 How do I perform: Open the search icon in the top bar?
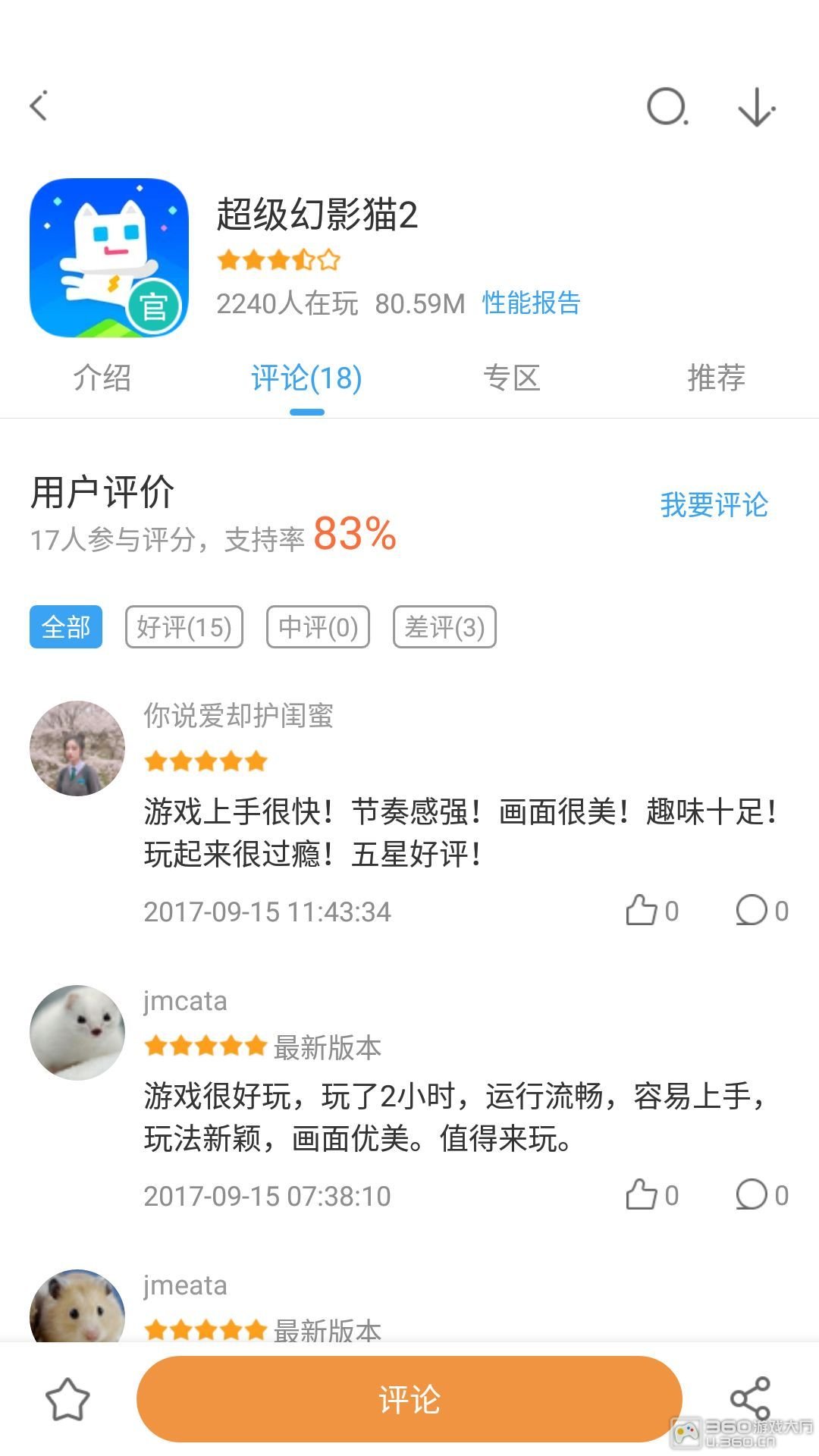pos(667,107)
